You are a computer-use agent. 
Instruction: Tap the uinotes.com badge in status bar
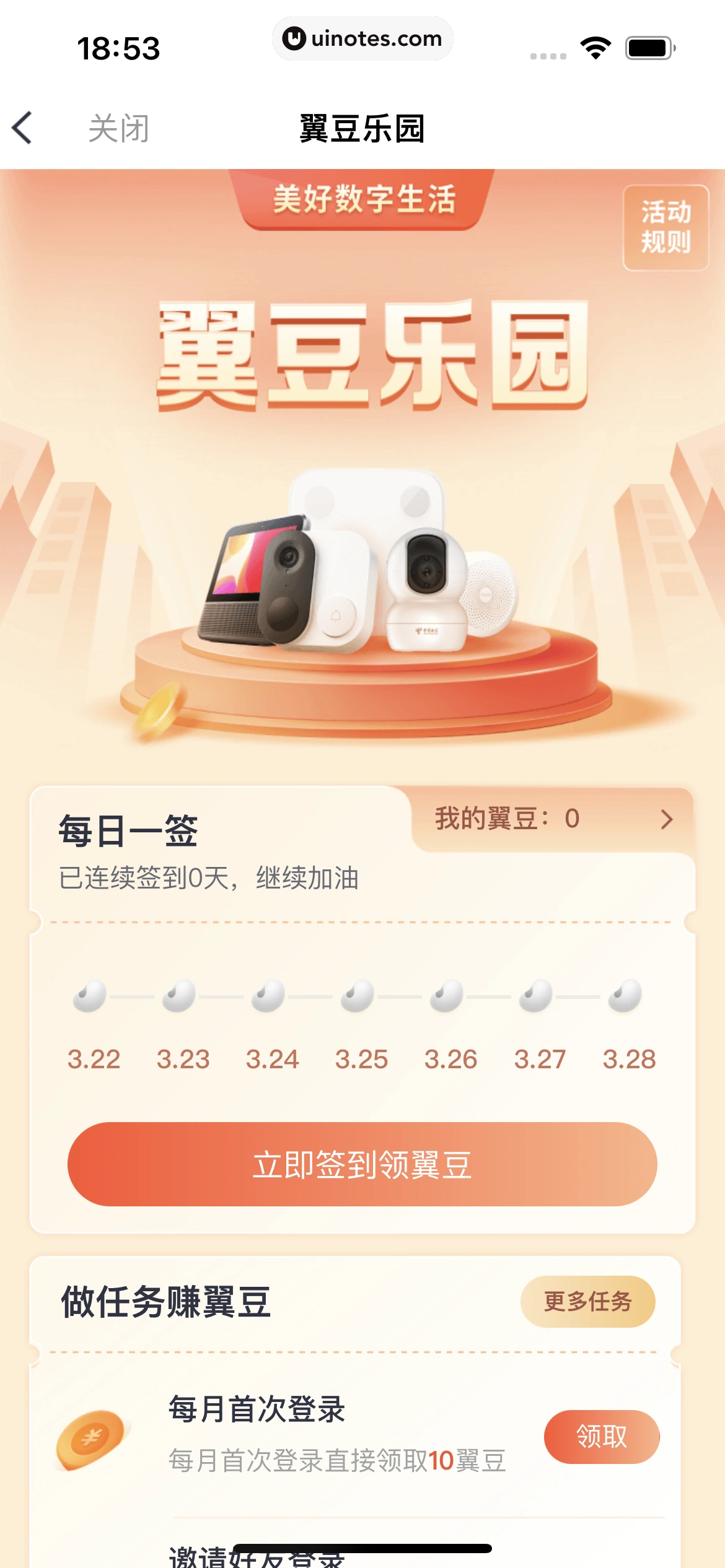[x=362, y=38]
